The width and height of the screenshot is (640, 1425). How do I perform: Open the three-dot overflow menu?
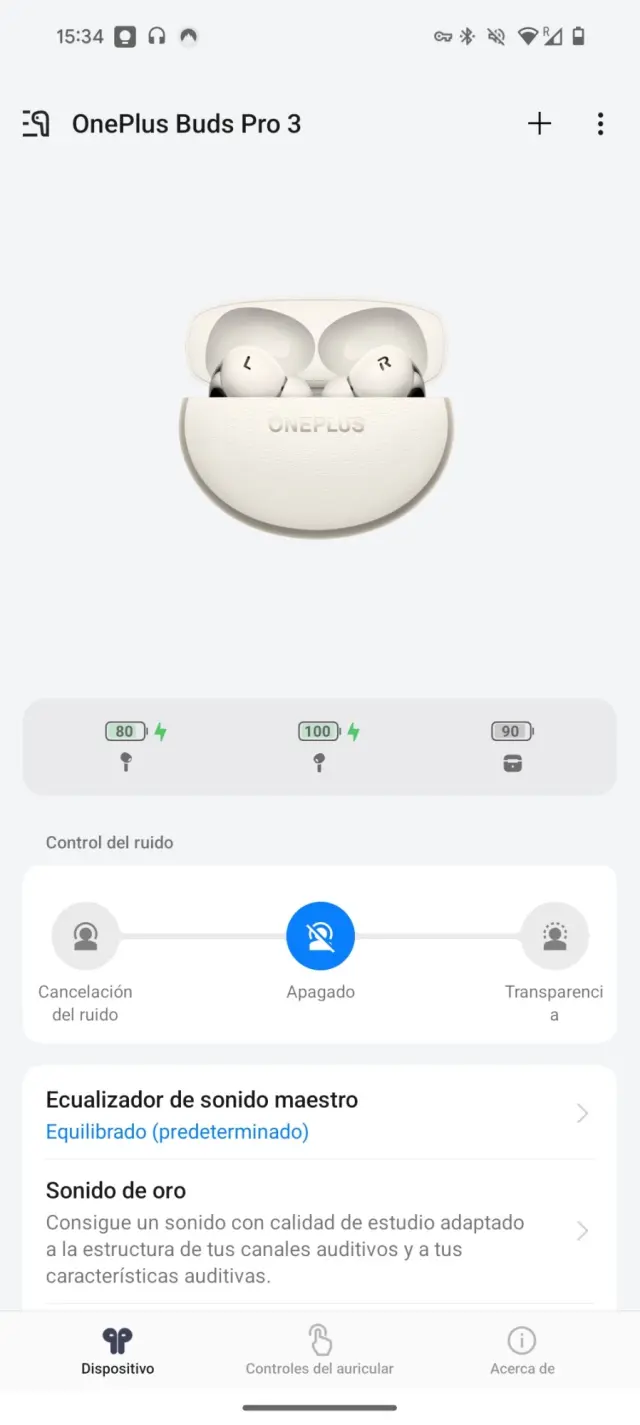600,124
